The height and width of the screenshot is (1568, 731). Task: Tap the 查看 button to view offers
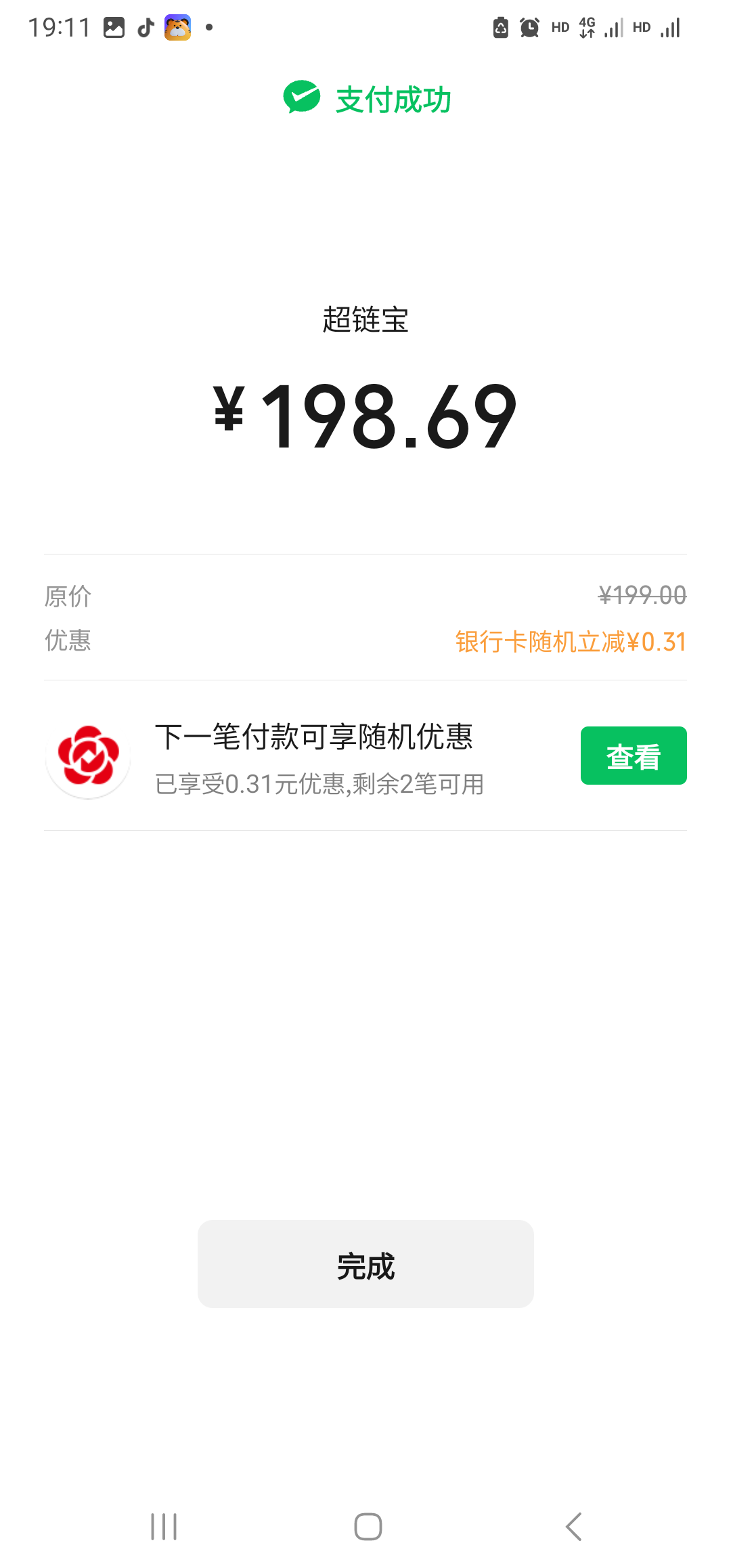coord(633,755)
